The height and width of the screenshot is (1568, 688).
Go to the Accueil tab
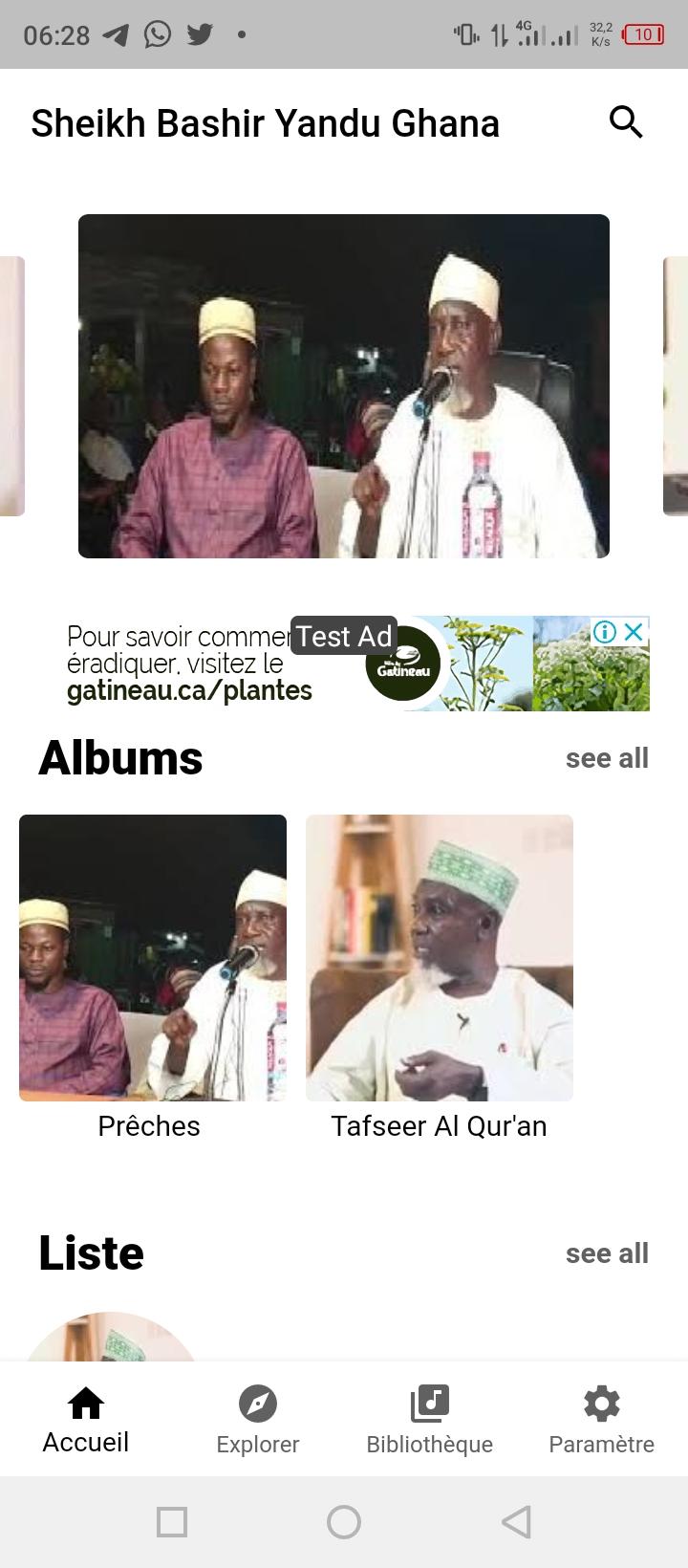click(86, 1420)
